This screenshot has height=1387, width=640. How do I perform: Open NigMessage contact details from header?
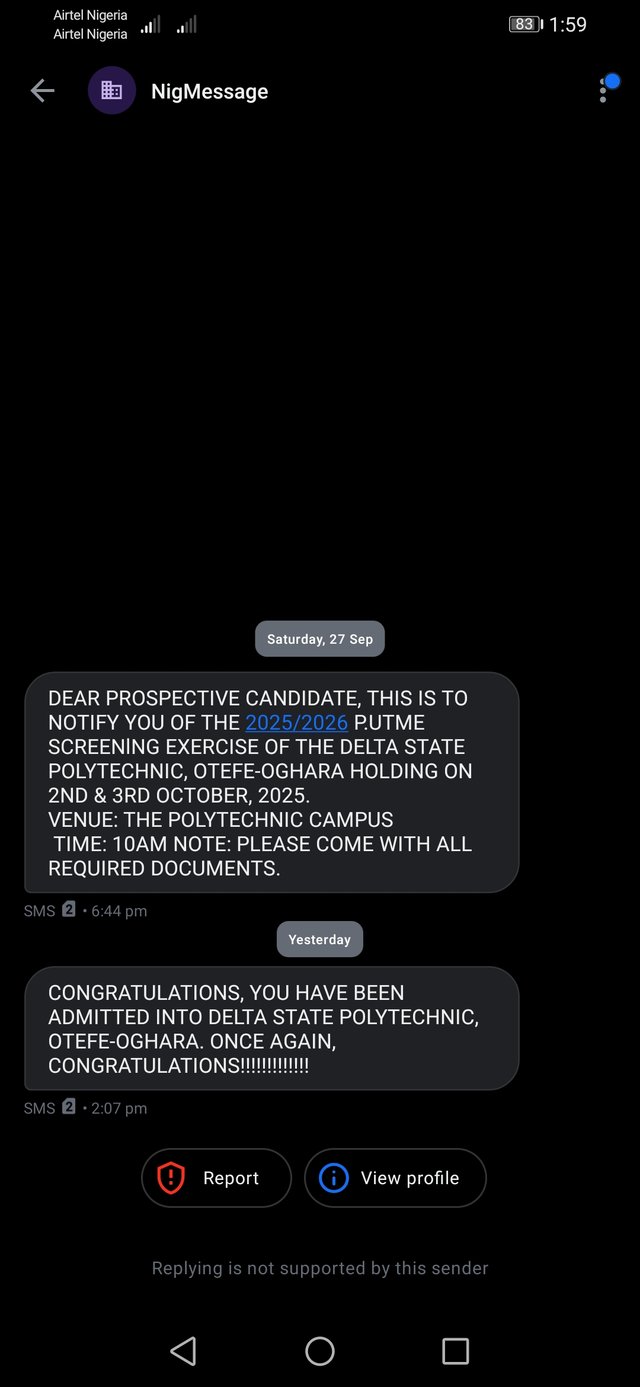(209, 91)
